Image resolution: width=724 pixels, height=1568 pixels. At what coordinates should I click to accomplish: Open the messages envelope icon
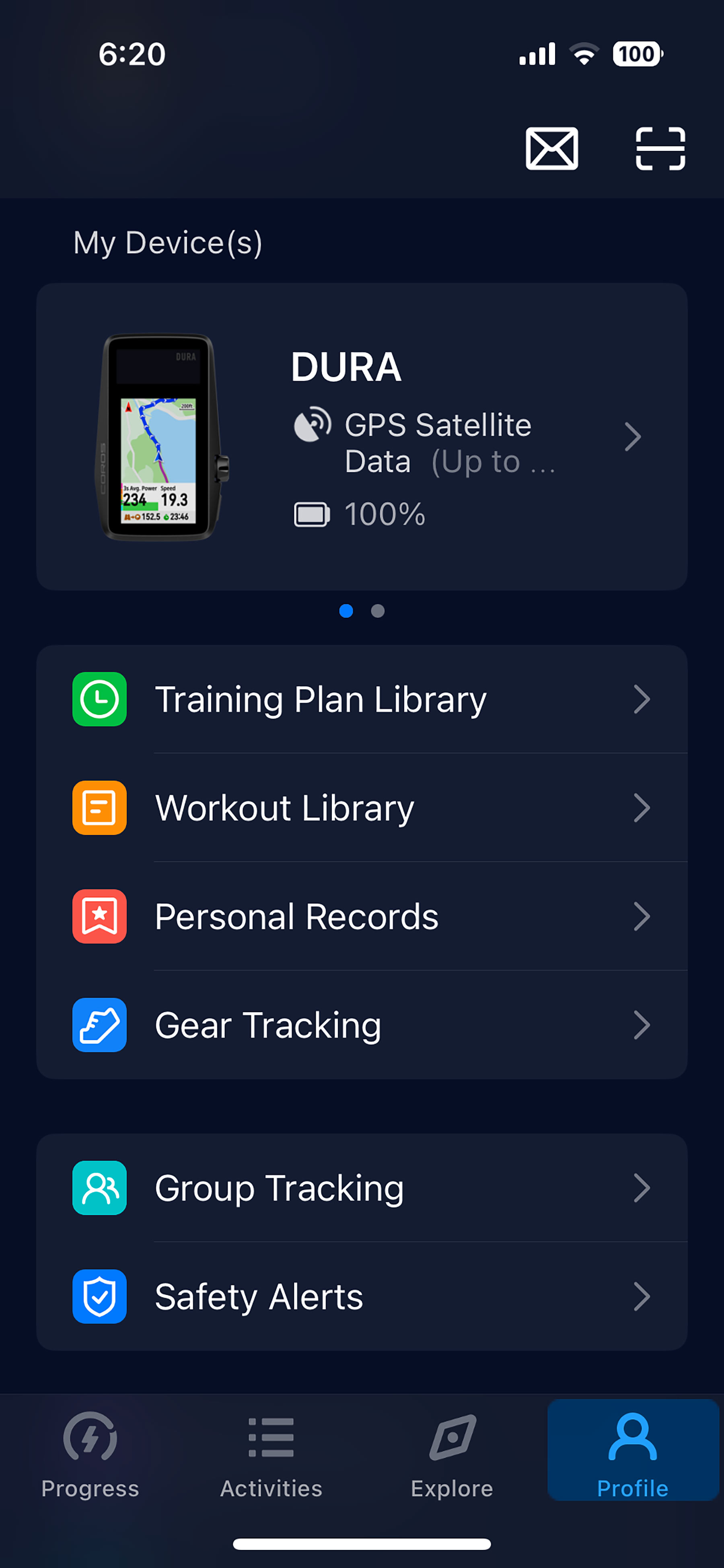(551, 148)
